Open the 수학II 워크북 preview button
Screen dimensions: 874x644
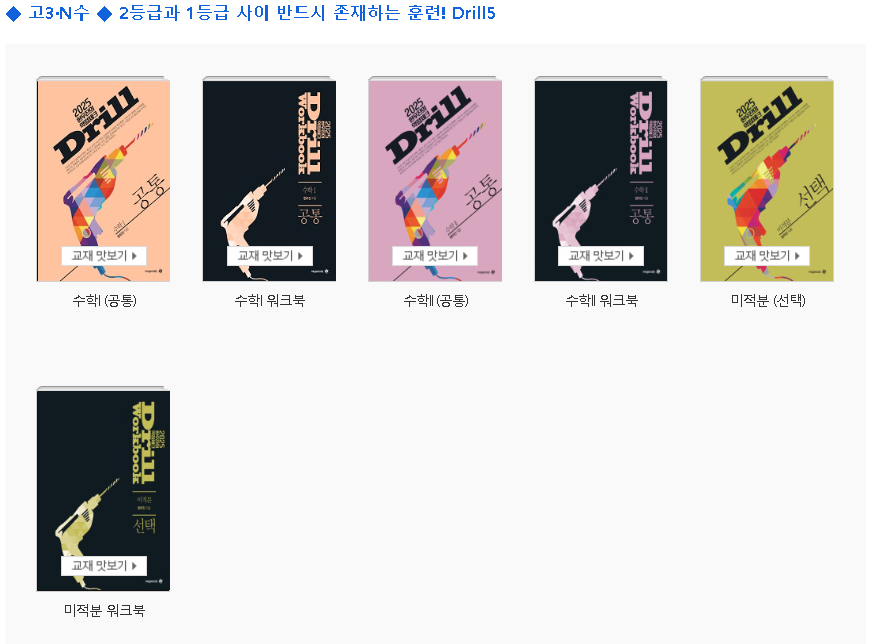[x=601, y=256]
